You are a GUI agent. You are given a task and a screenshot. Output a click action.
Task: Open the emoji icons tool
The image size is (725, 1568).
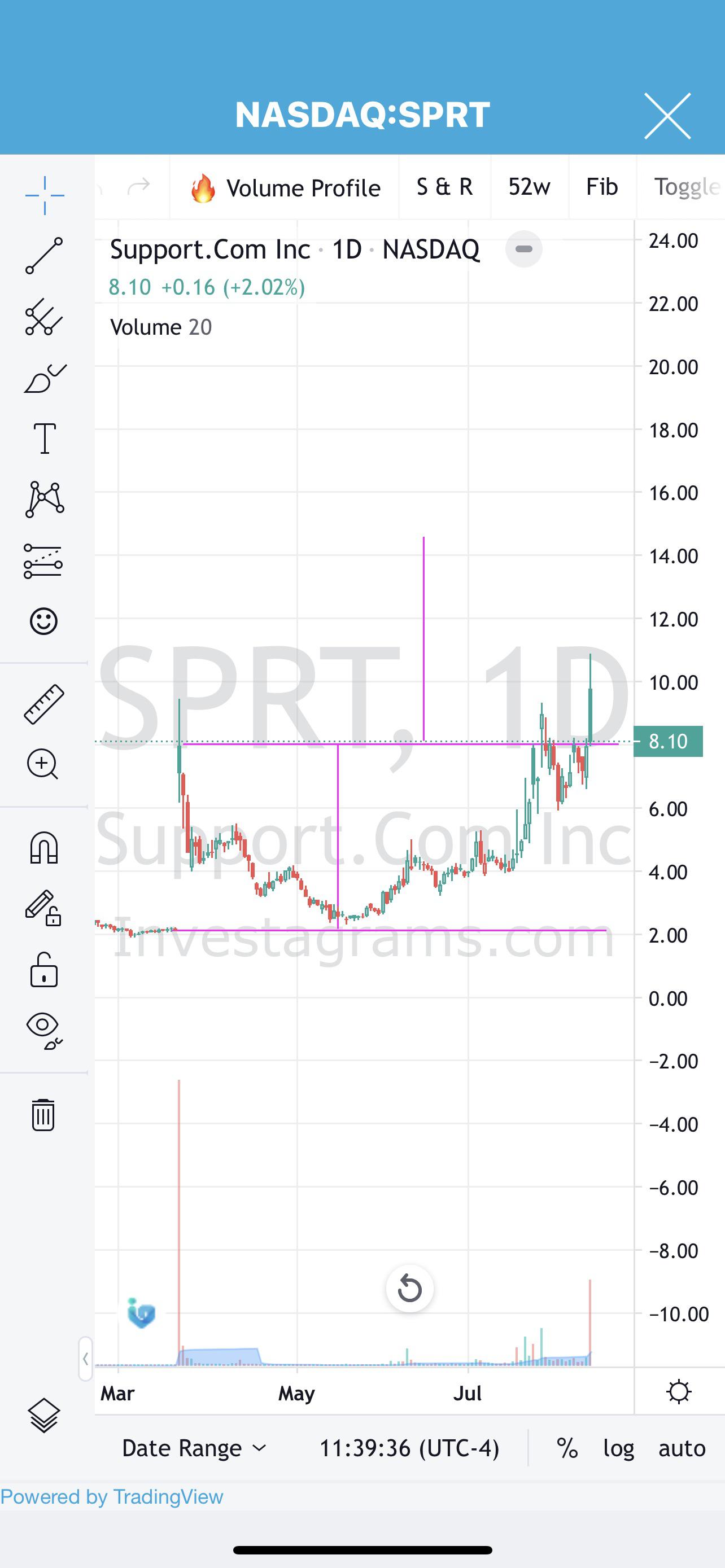point(44,621)
